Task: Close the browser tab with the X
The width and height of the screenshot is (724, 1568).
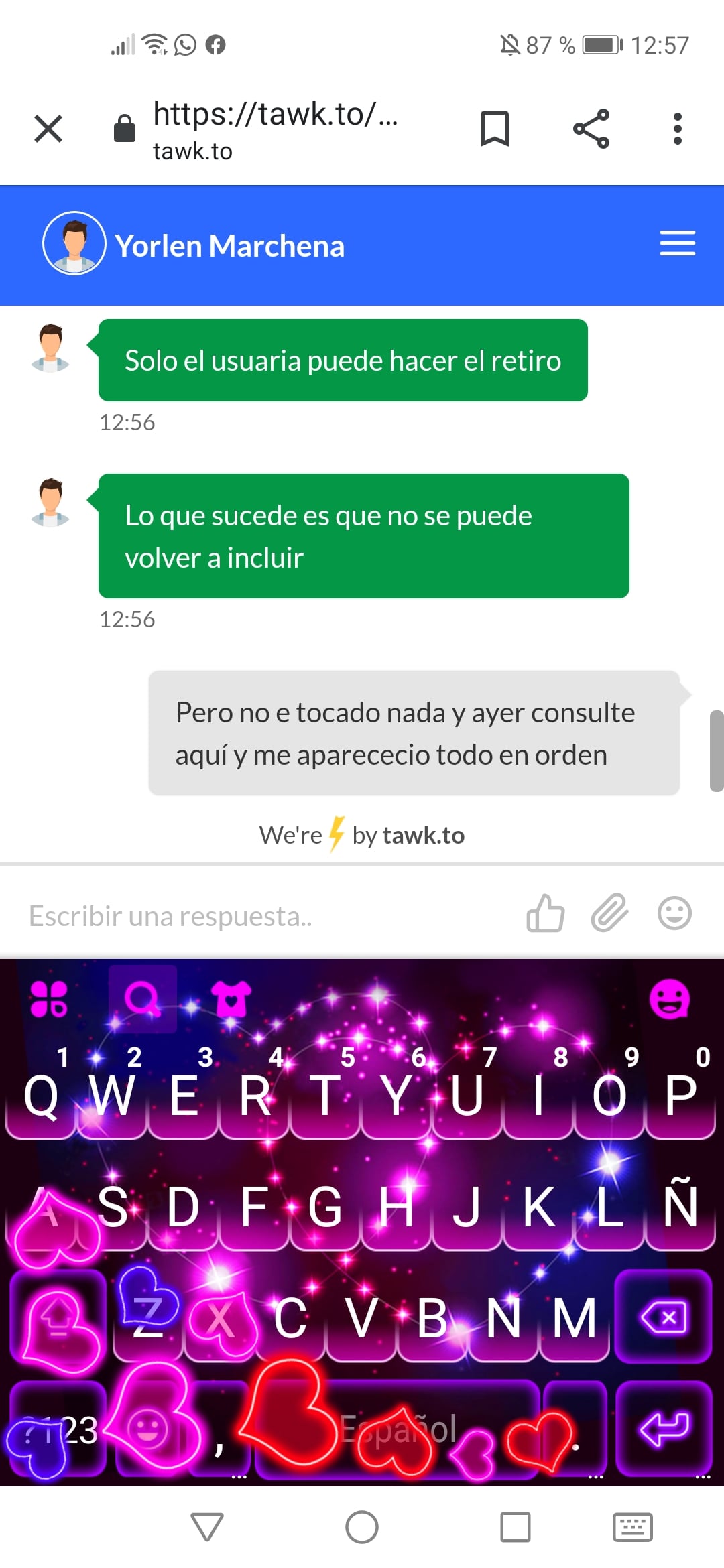Action: (48, 129)
